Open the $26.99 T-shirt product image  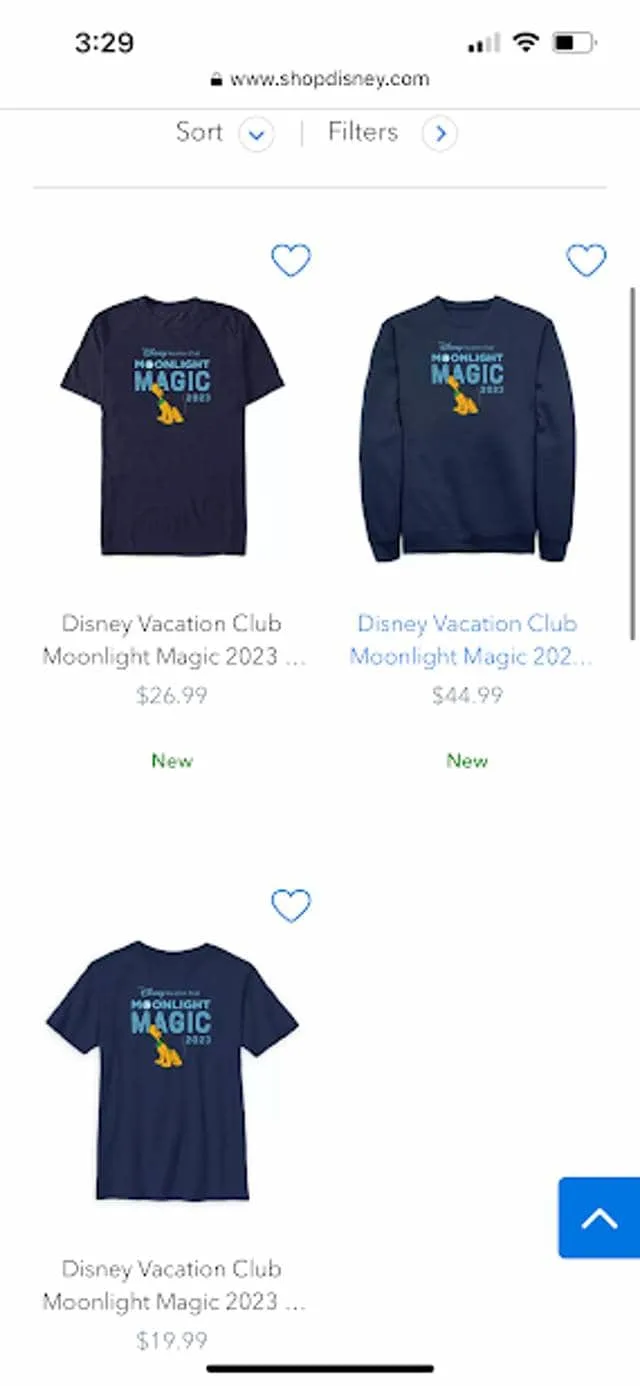[172, 427]
